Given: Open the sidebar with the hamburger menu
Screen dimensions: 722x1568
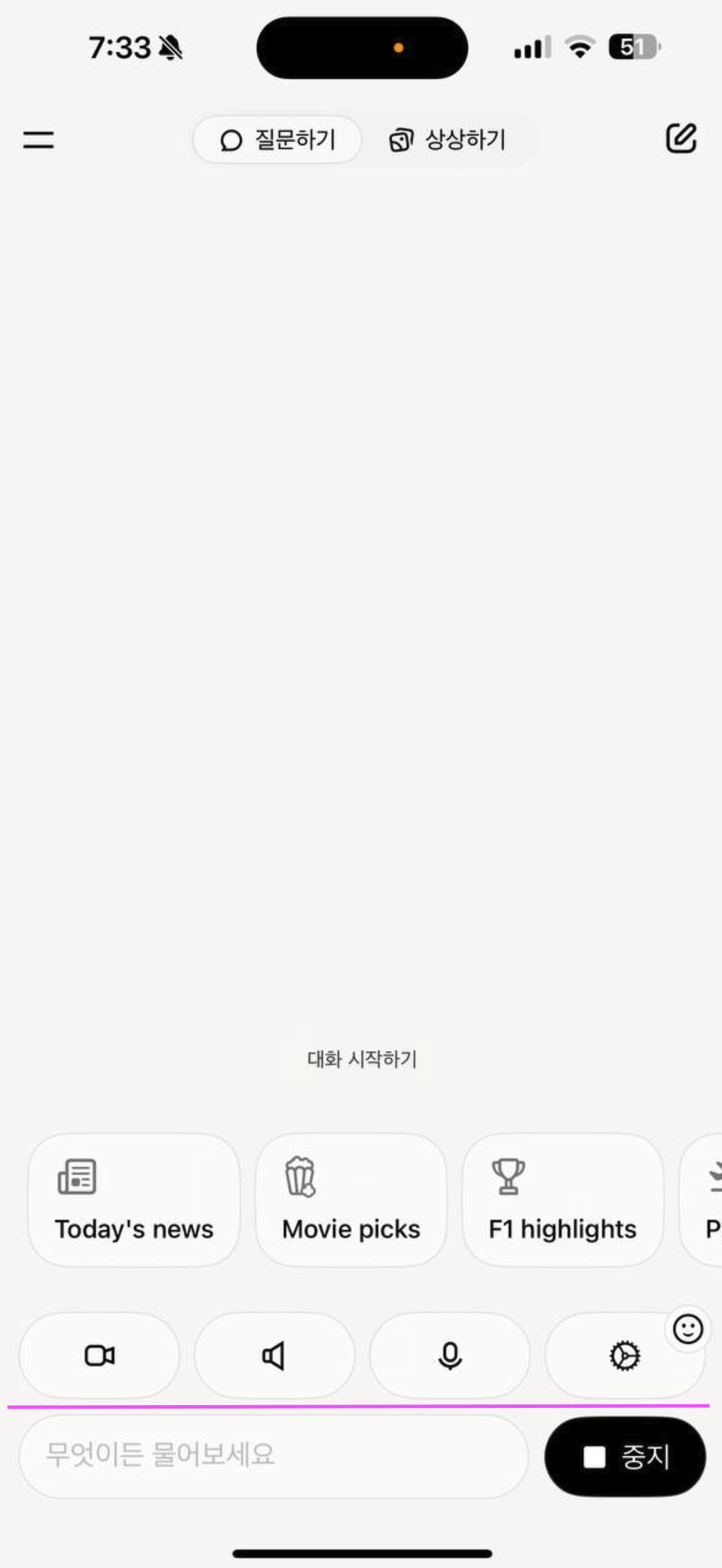Looking at the screenshot, I should click(38, 140).
